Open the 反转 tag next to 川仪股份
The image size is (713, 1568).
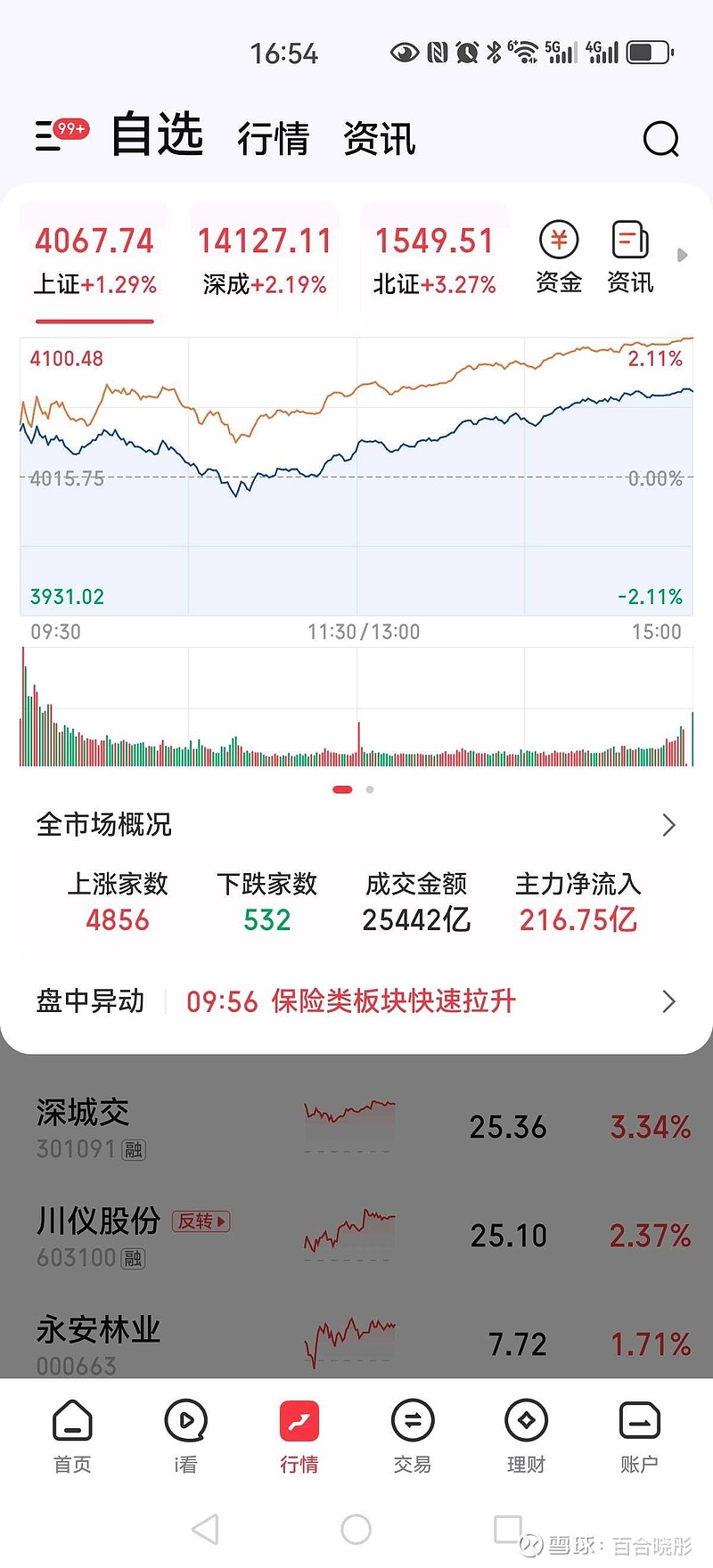click(x=201, y=1221)
